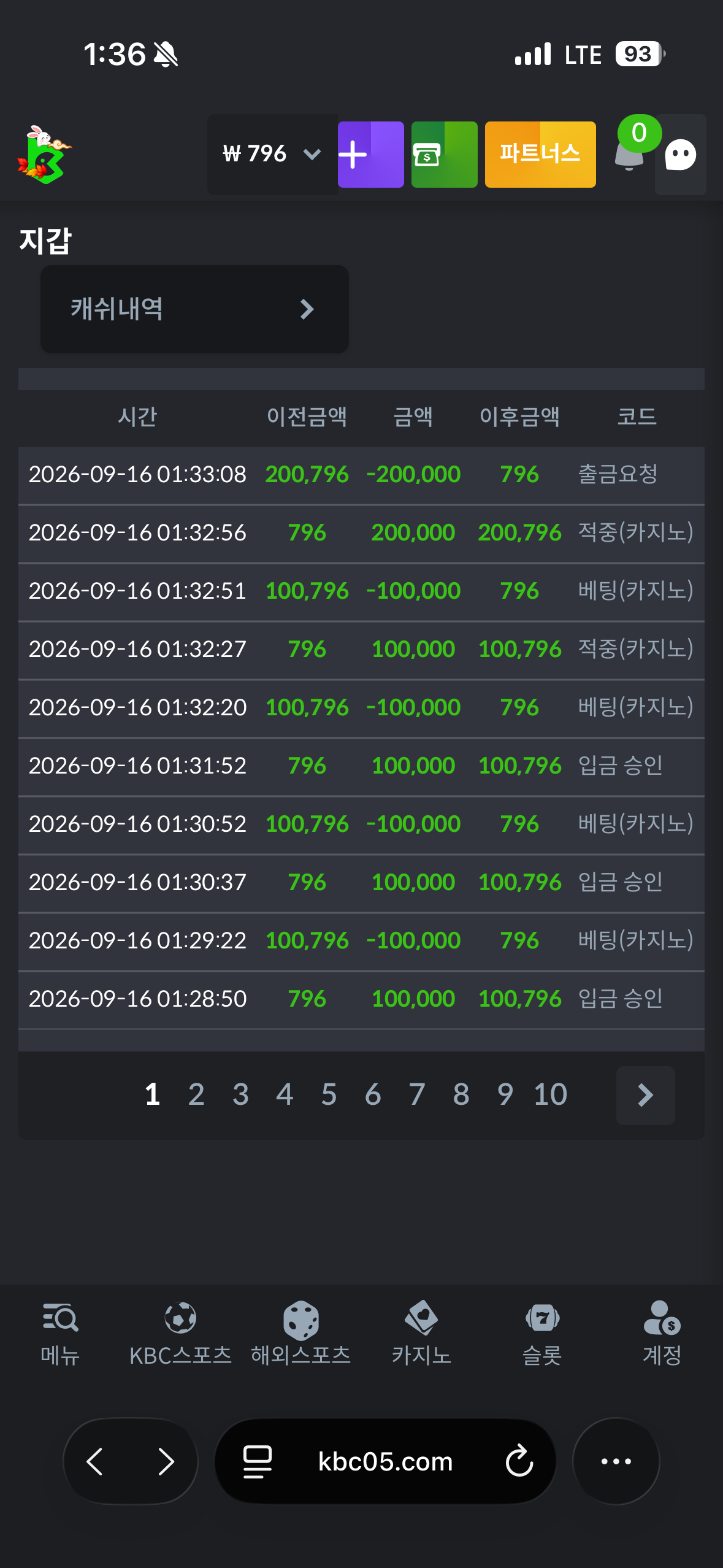The height and width of the screenshot is (1568, 723).
Task: Open the green cash withdrawal icon
Action: pos(445,155)
